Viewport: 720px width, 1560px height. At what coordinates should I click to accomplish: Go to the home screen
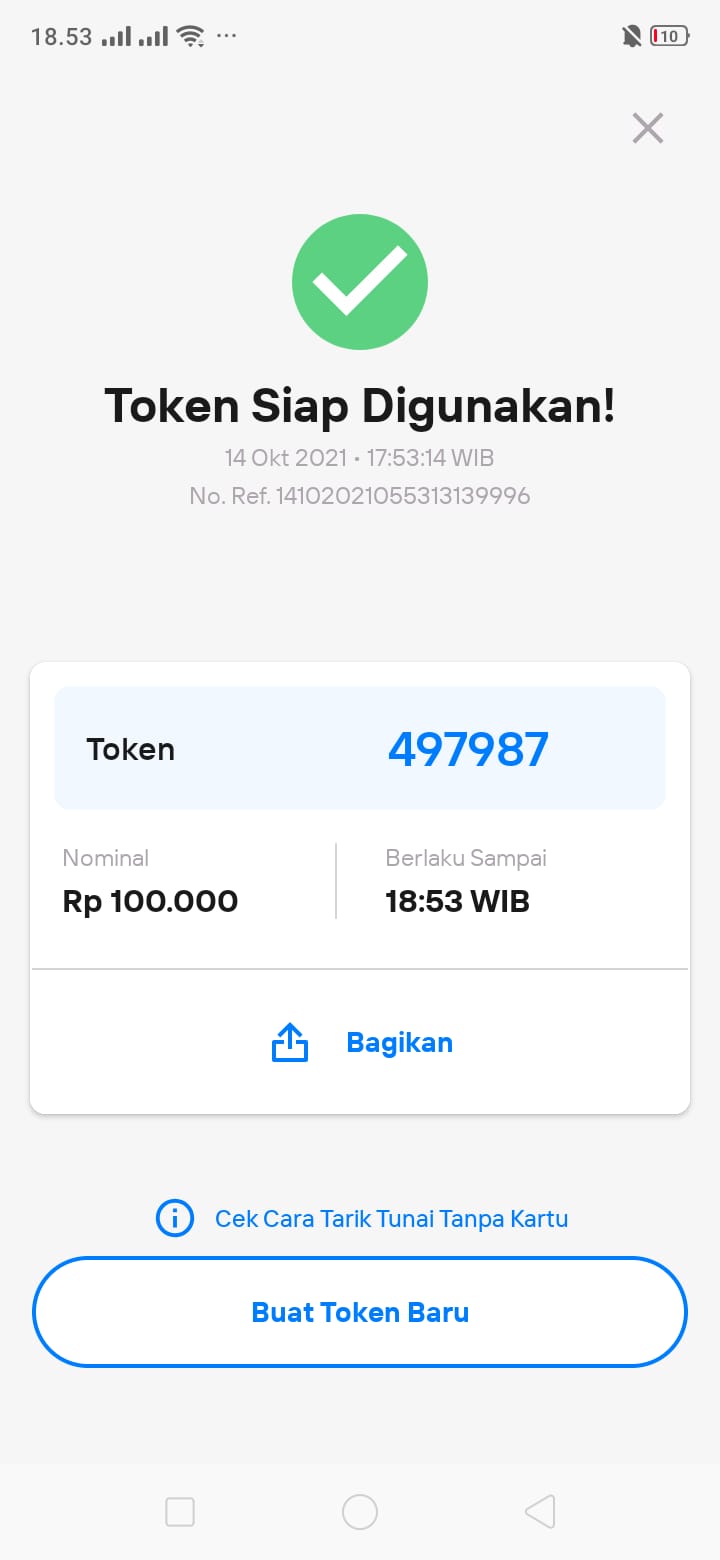[x=360, y=1511]
